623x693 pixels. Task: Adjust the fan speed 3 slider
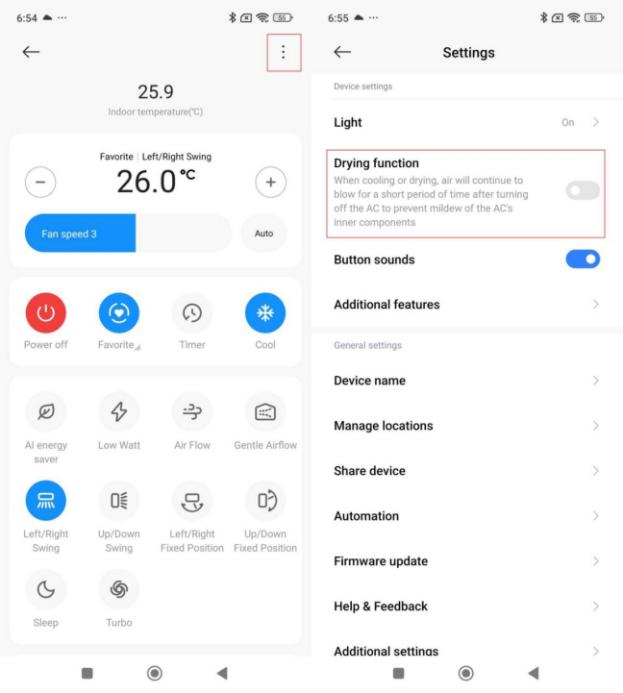click(x=127, y=233)
